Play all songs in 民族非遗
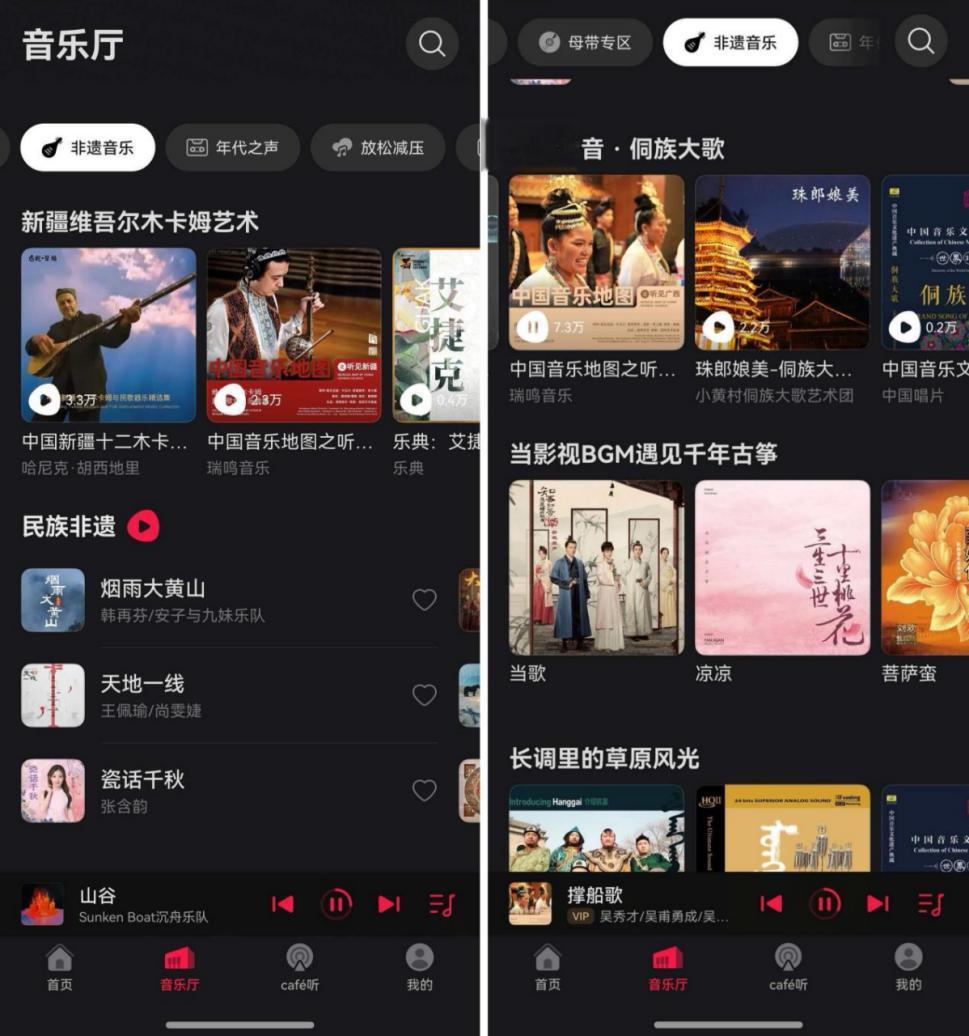The image size is (969, 1036). coord(143,527)
